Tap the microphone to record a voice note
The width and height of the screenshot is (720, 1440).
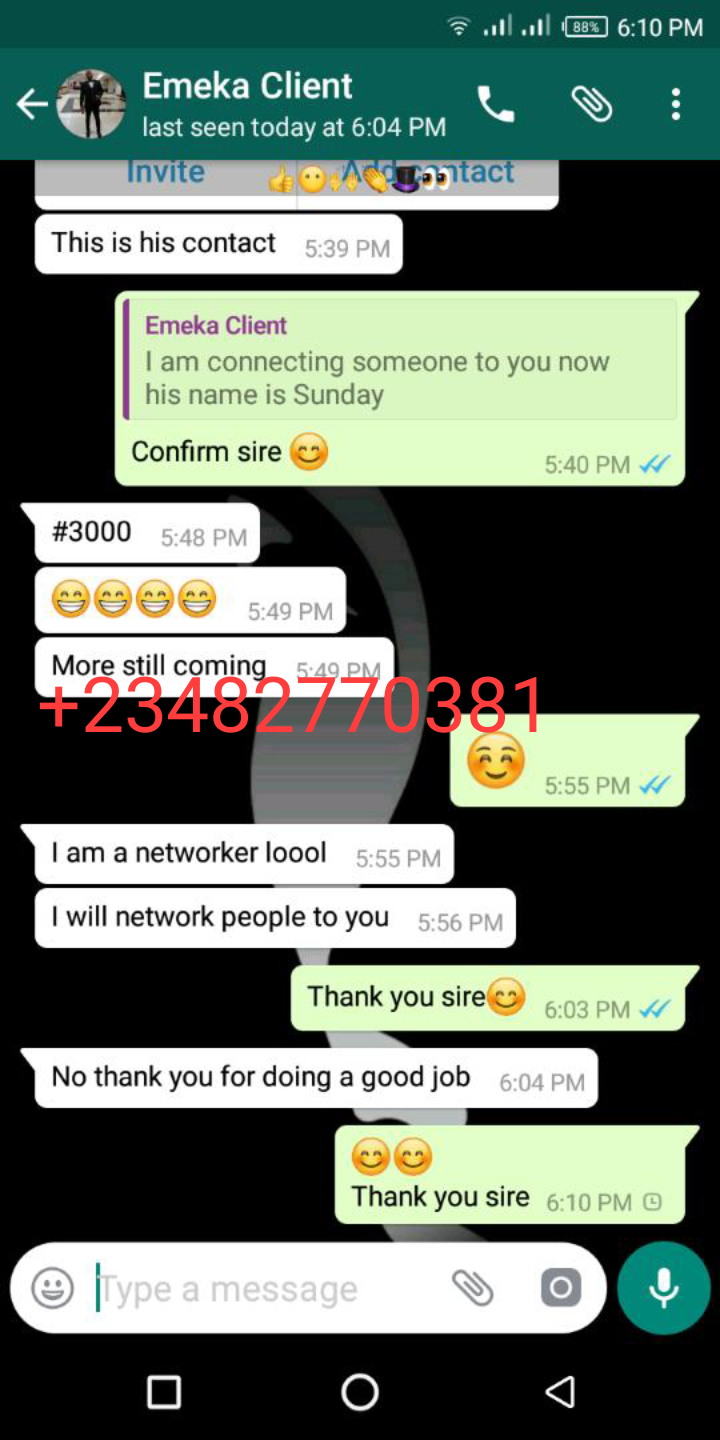(664, 1288)
